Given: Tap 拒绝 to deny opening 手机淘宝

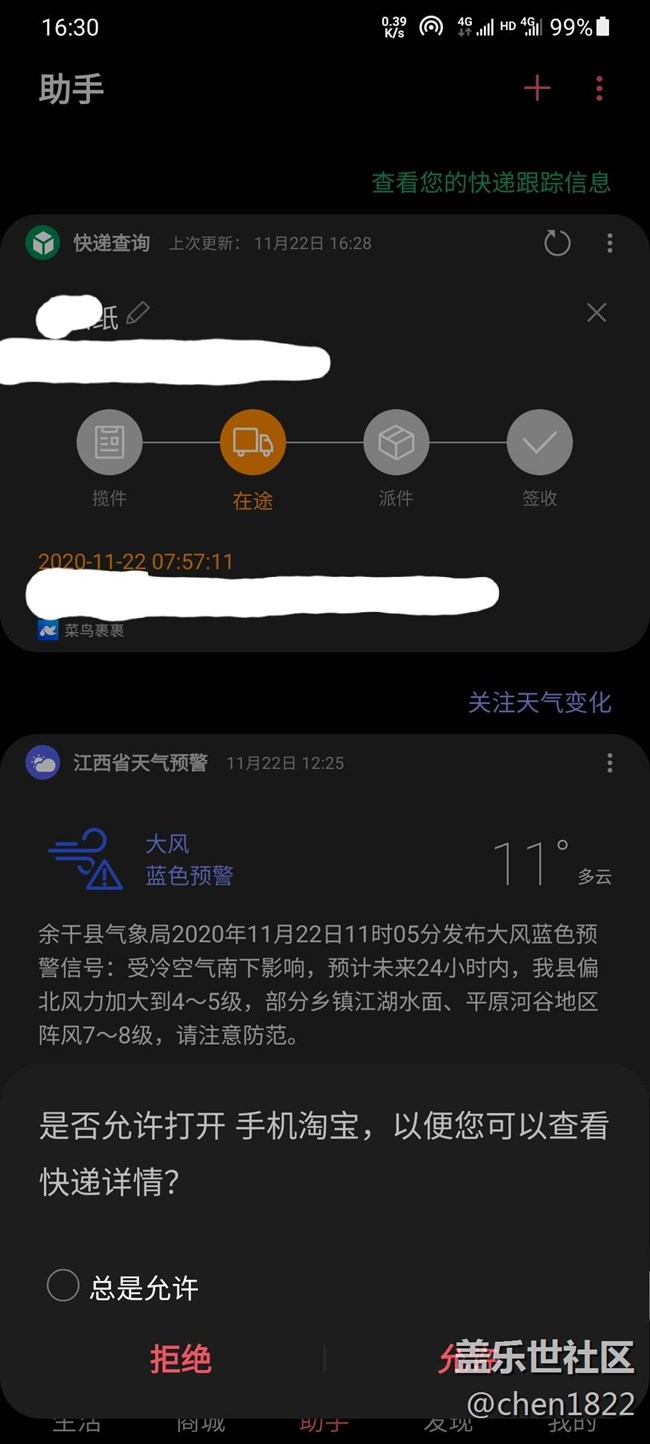Looking at the screenshot, I should [x=181, y=1359].
